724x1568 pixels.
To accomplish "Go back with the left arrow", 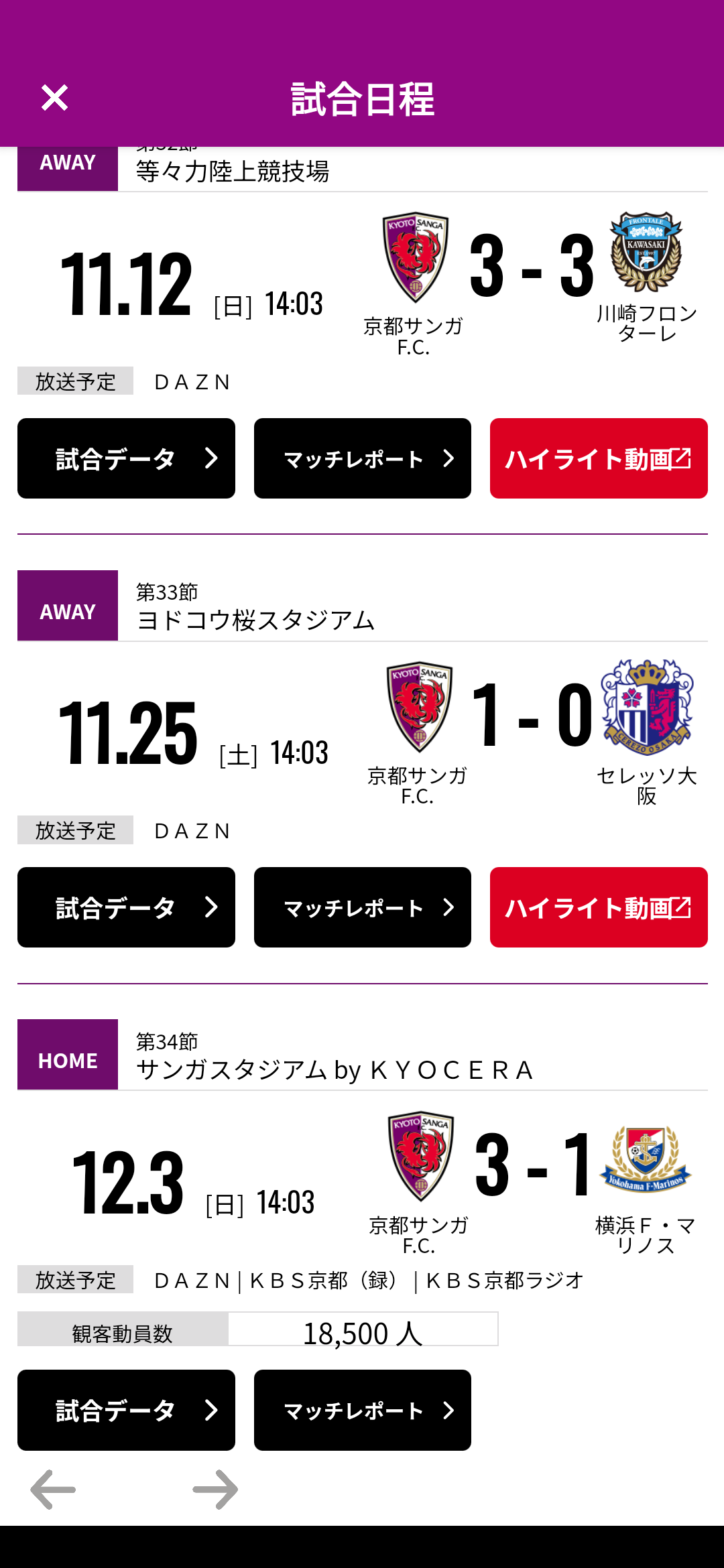I will click(x=54, y=1489).
